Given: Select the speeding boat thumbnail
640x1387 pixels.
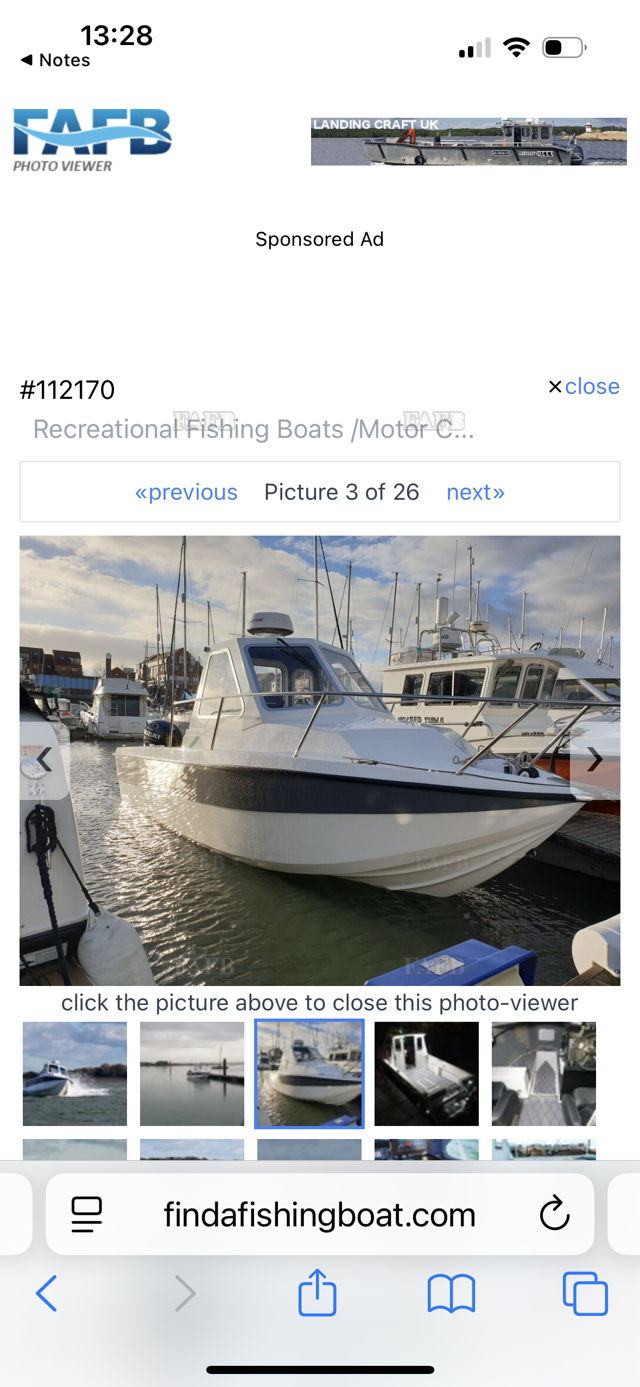Looking at the screenshot, I should (75, 1074).
